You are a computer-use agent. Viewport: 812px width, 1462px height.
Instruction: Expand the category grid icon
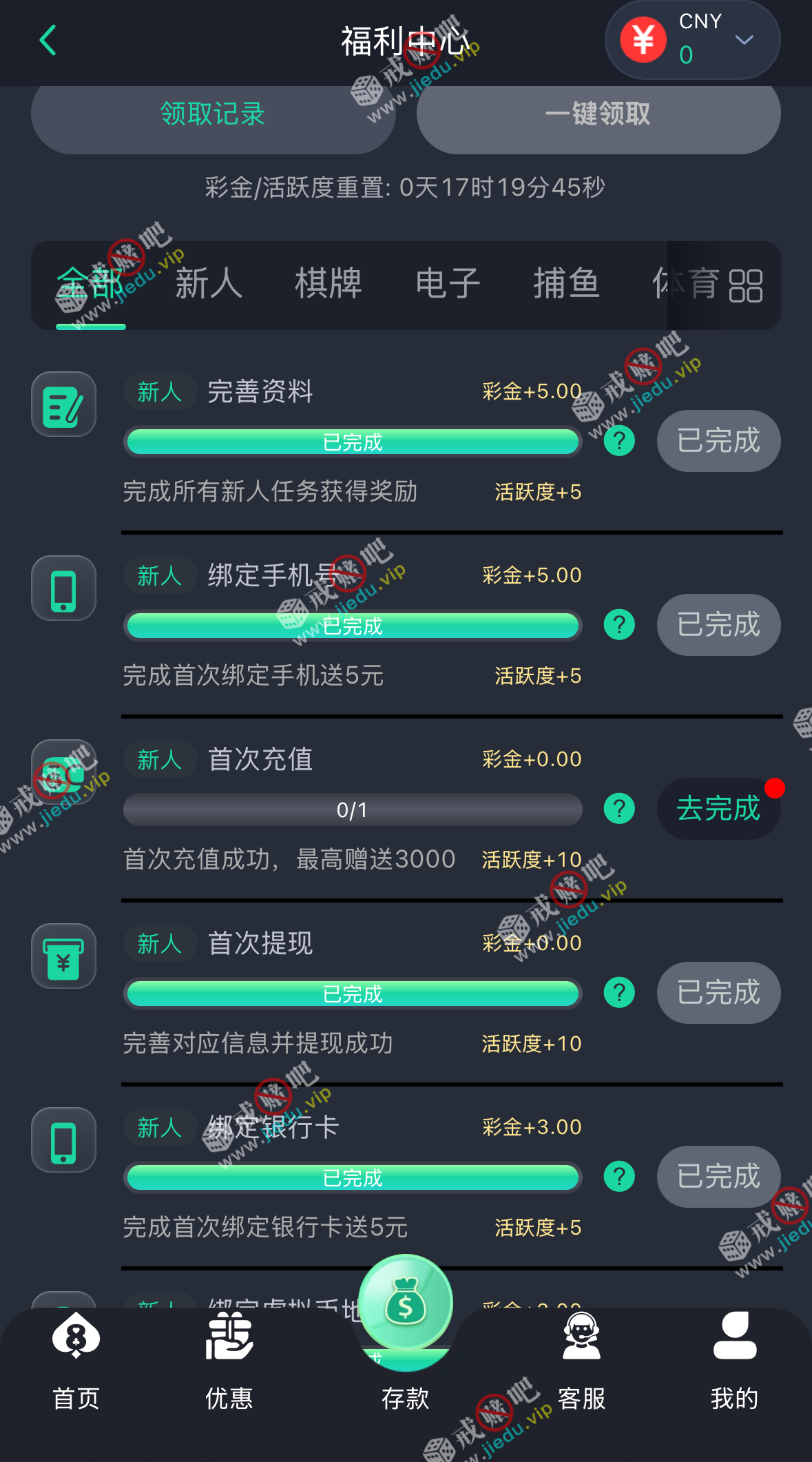pyautogui.click(x=745, y=285)
